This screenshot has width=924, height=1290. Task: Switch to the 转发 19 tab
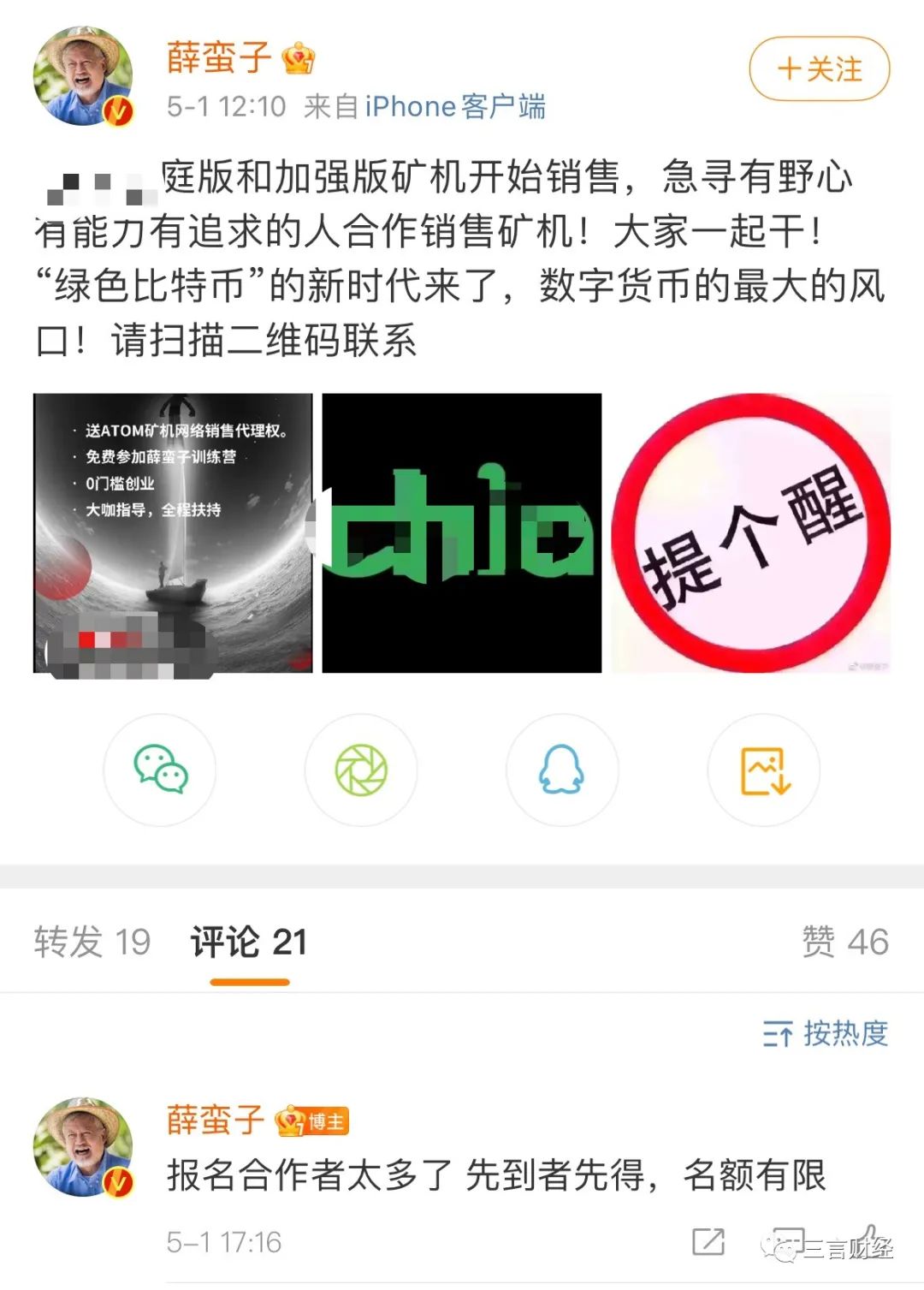[x=92, y=942]
